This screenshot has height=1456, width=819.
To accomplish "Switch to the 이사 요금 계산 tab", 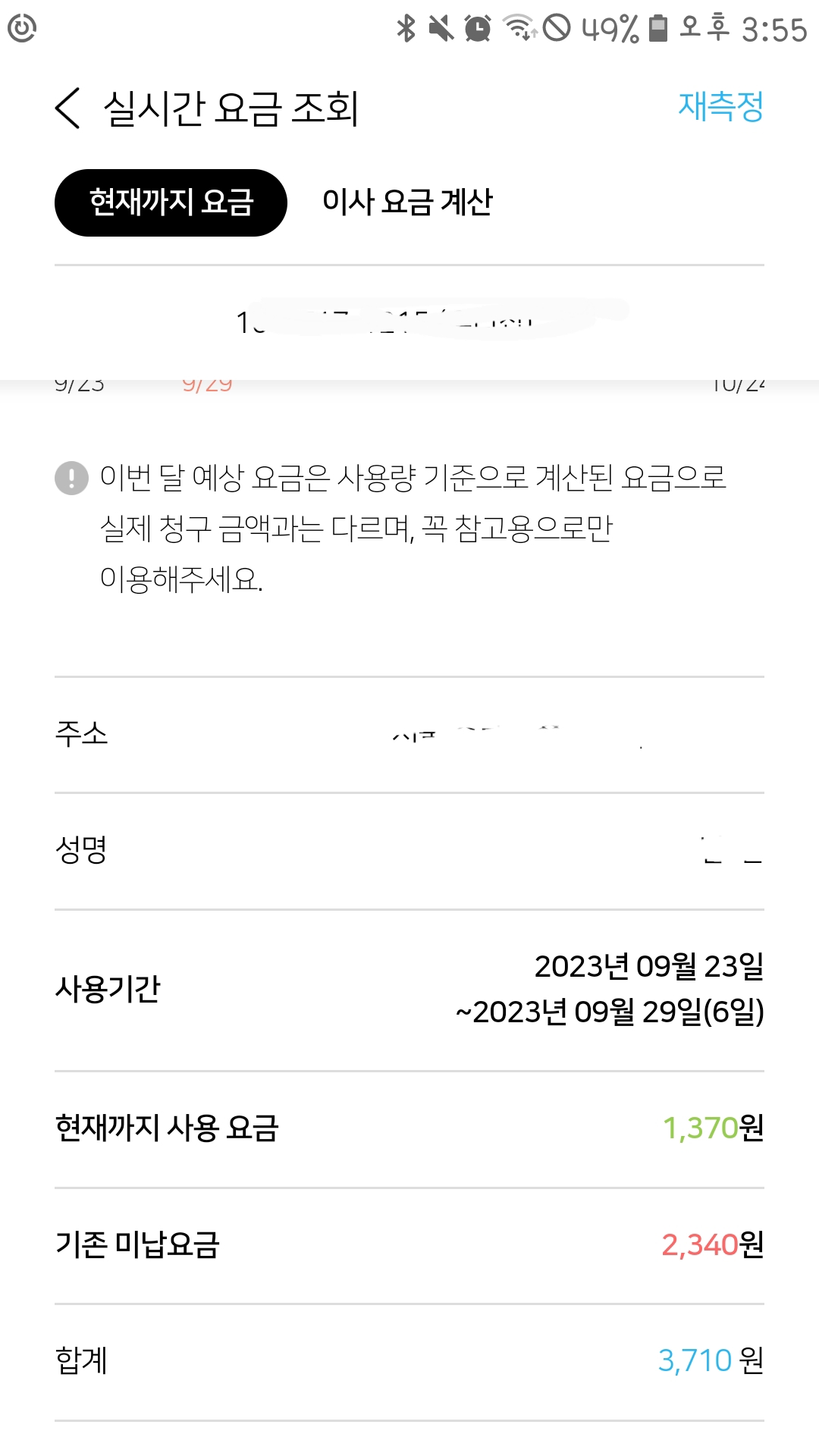I will 407,202.
